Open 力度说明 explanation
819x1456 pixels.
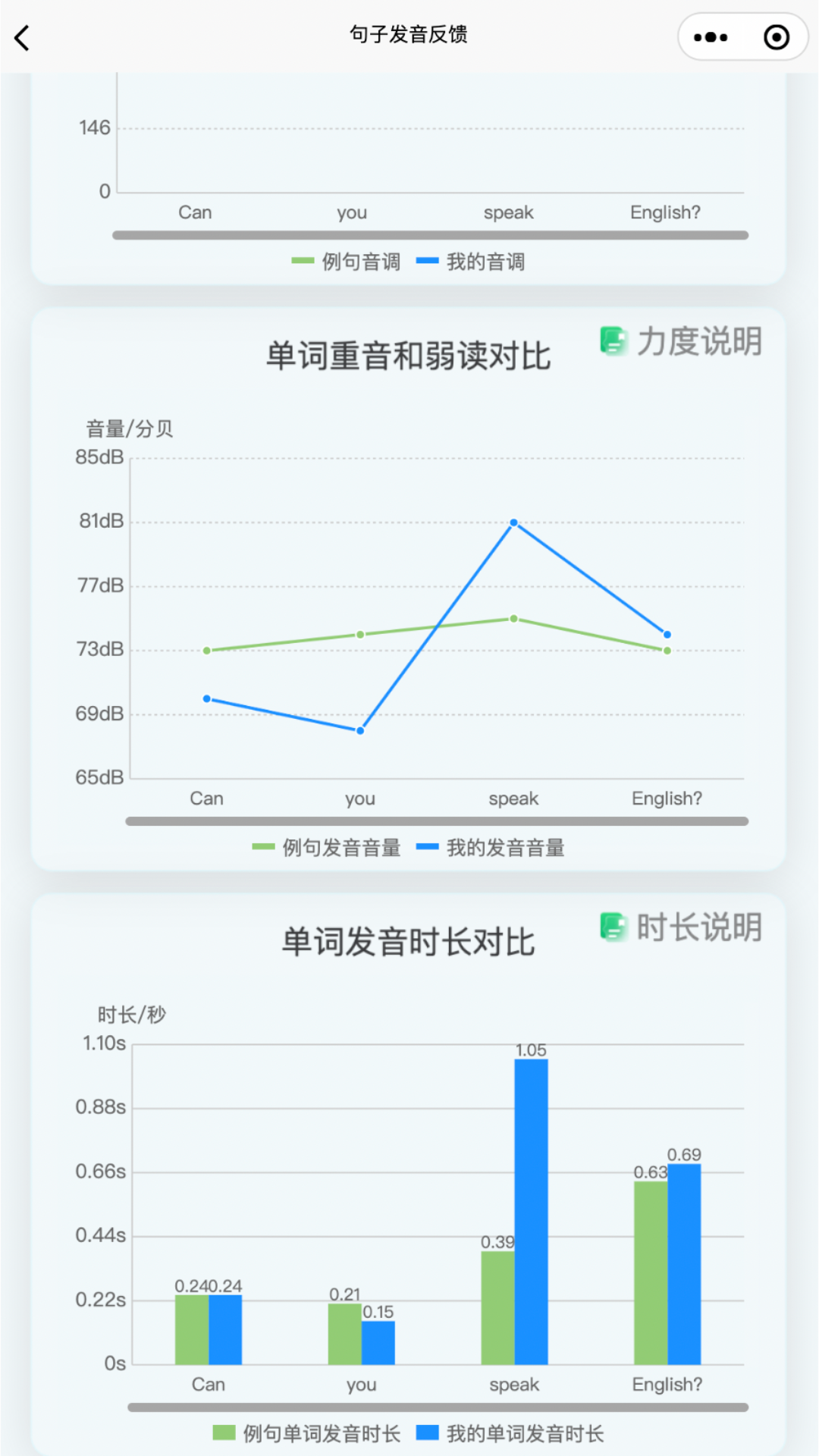coord(681,341)
